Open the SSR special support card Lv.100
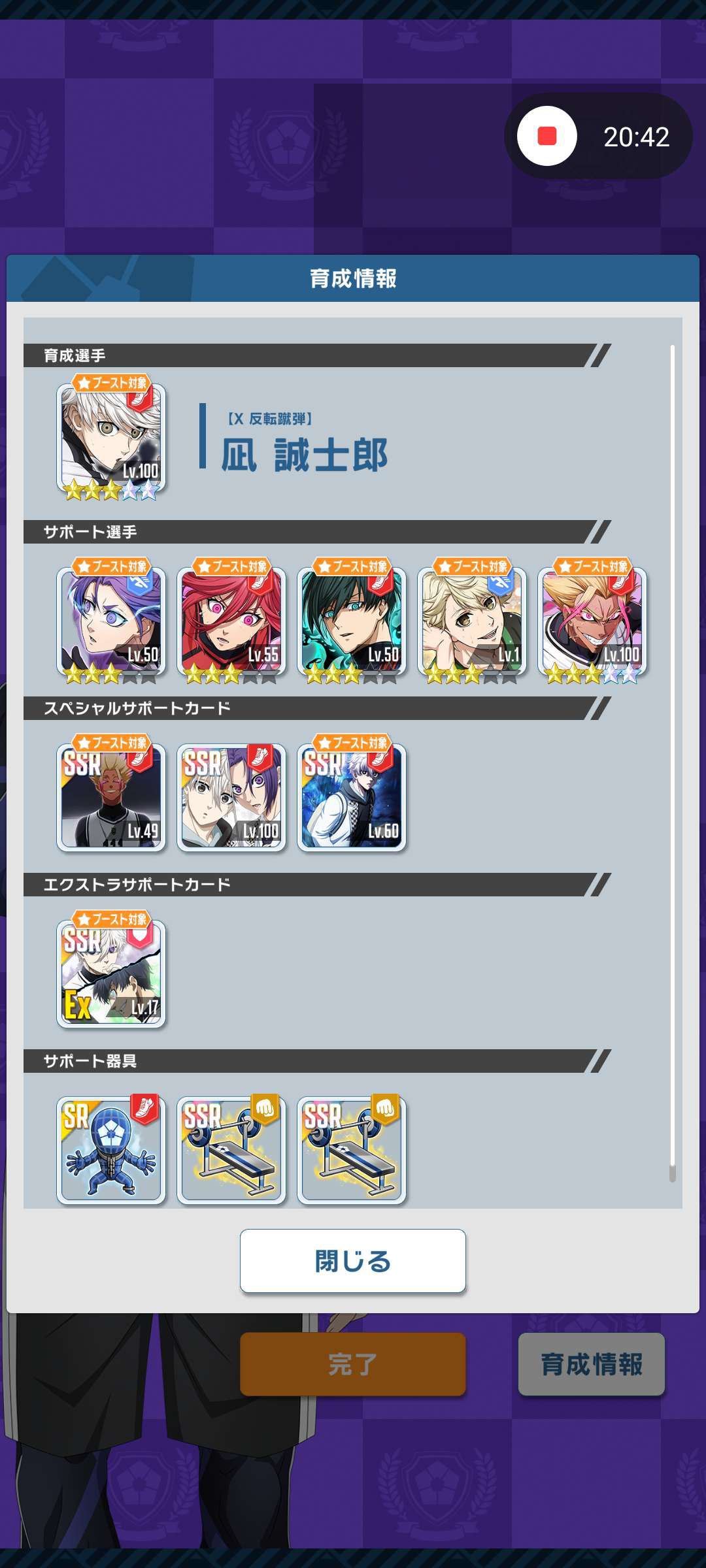 231,798
